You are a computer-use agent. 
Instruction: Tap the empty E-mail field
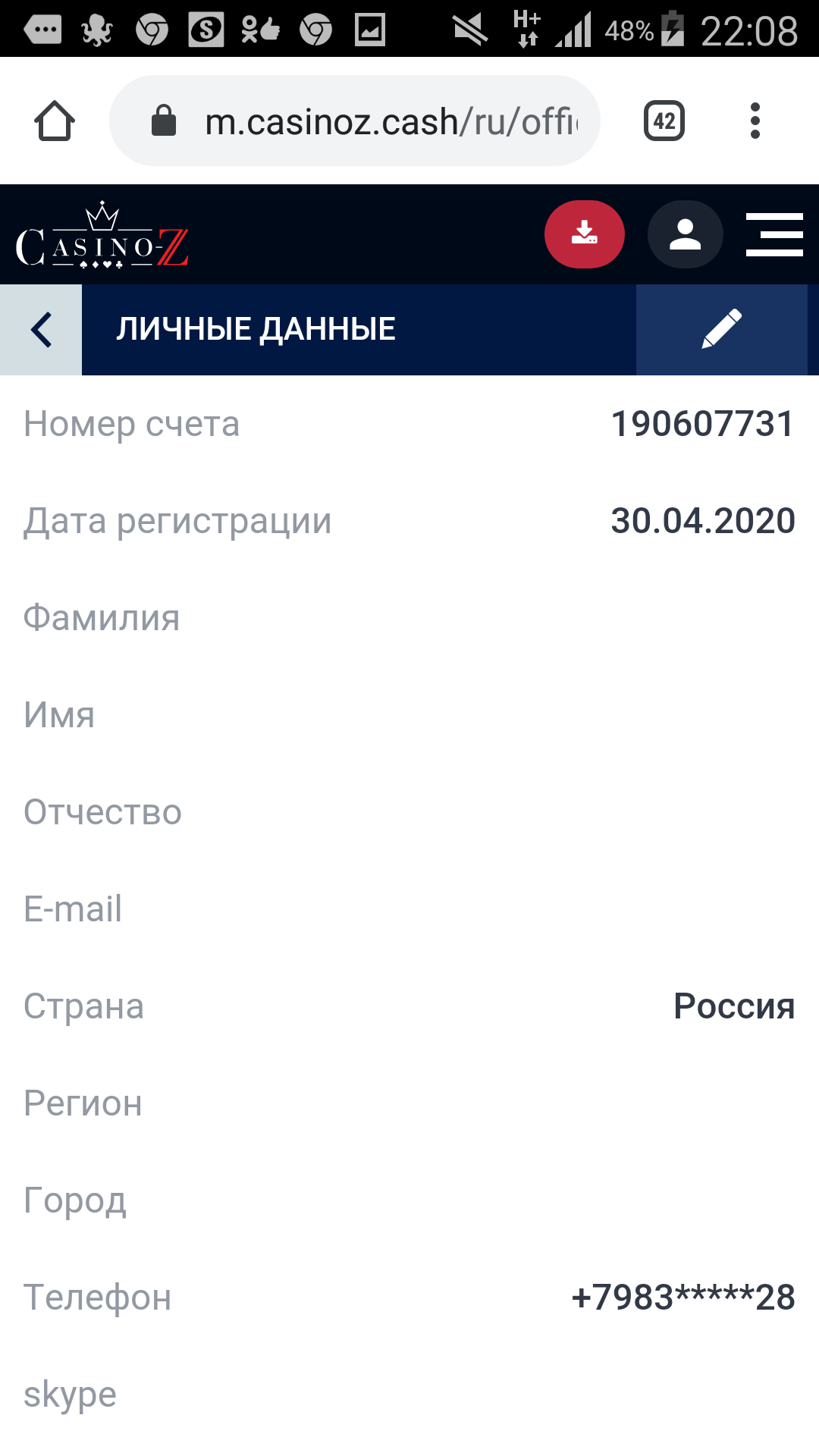409,908
